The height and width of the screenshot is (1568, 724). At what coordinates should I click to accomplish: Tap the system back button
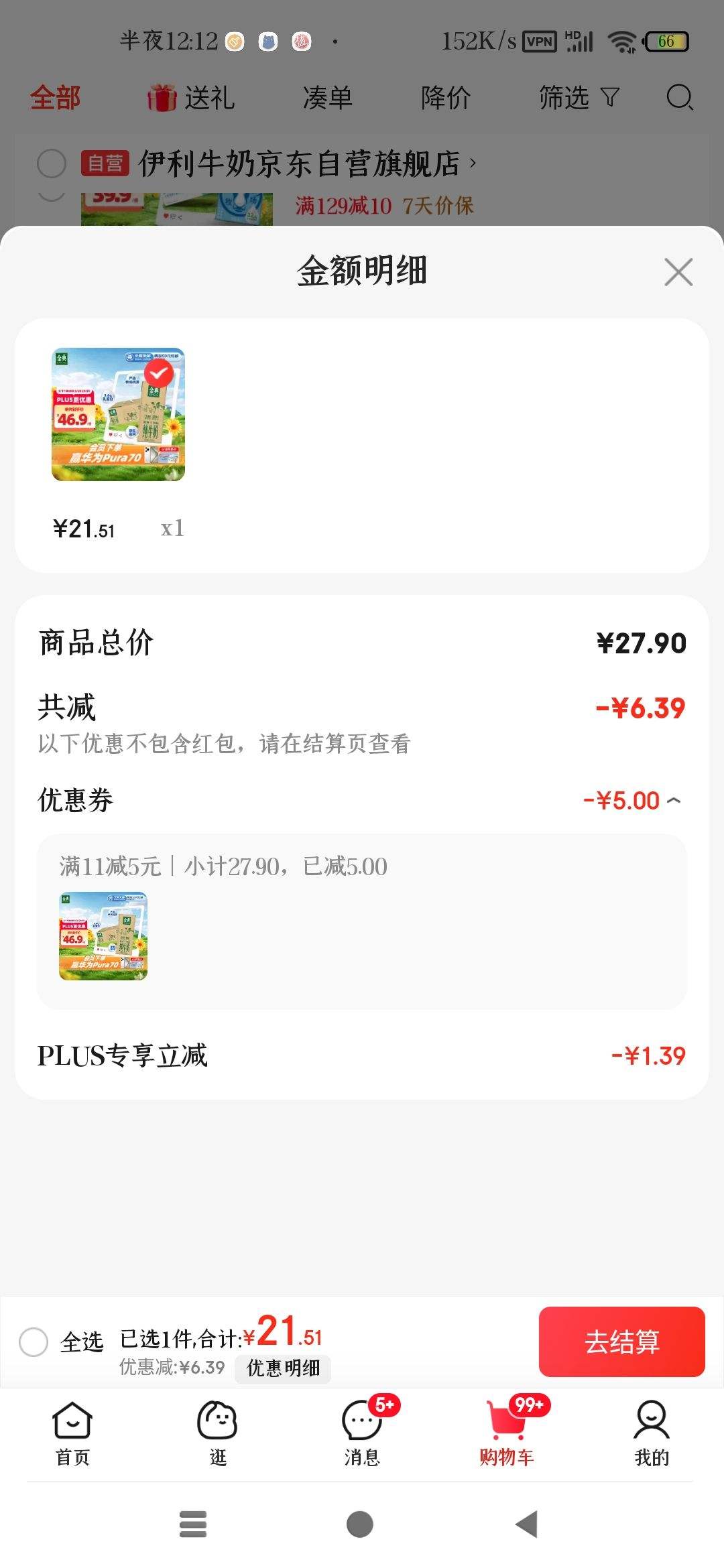tap(527, 1524)
